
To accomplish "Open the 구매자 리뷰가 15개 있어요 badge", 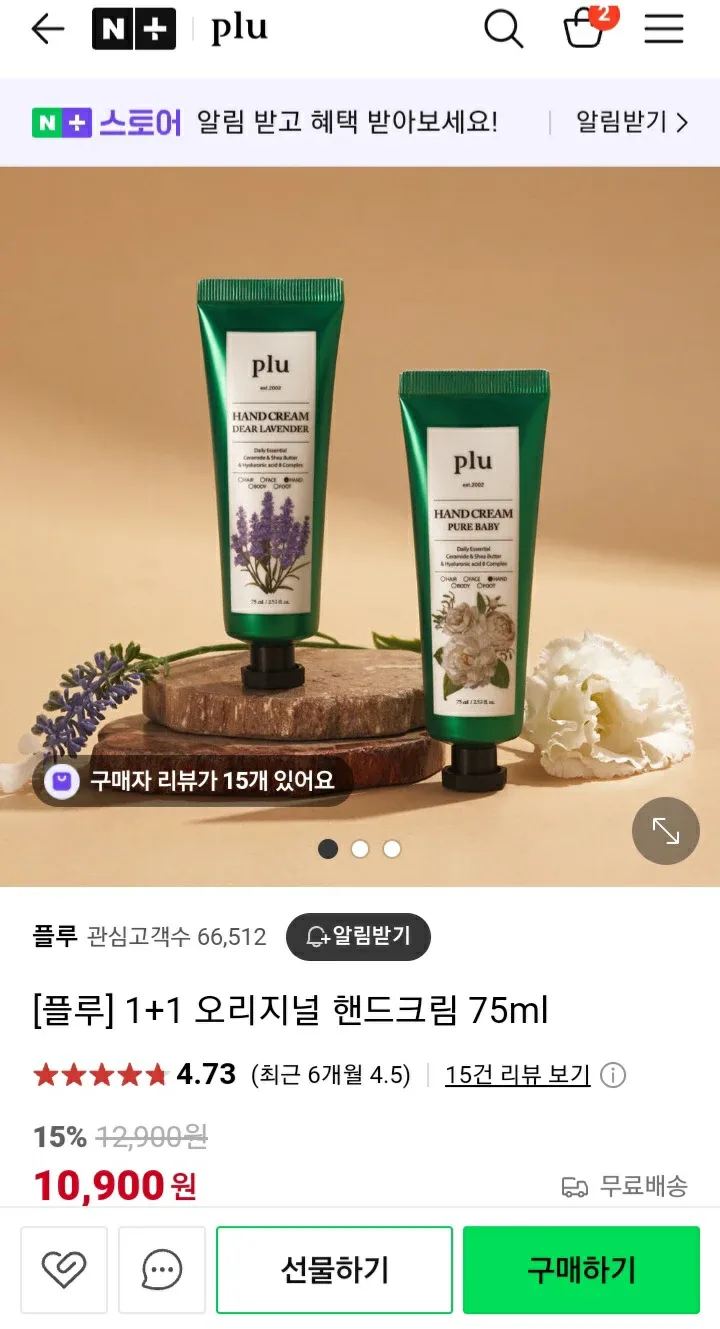I will pos(193,780).
